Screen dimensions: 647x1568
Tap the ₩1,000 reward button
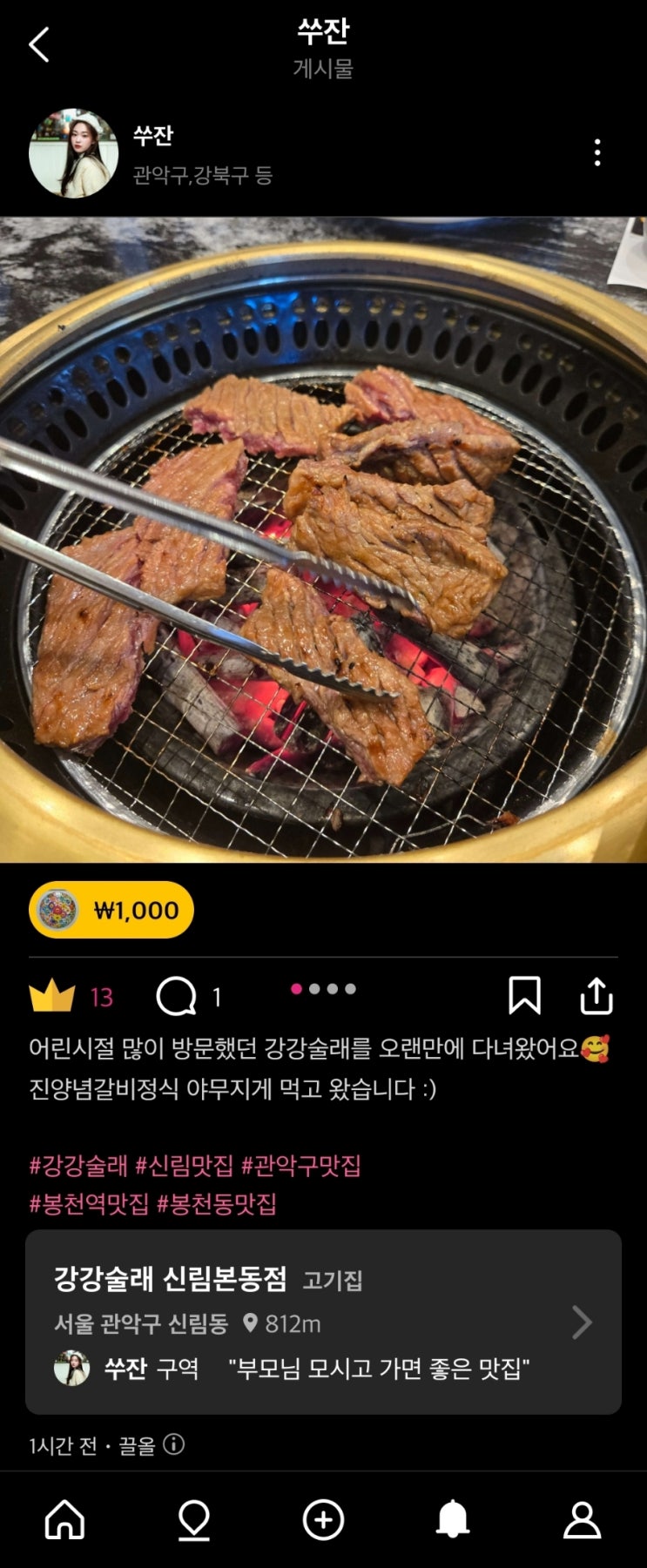coord(111,910)
